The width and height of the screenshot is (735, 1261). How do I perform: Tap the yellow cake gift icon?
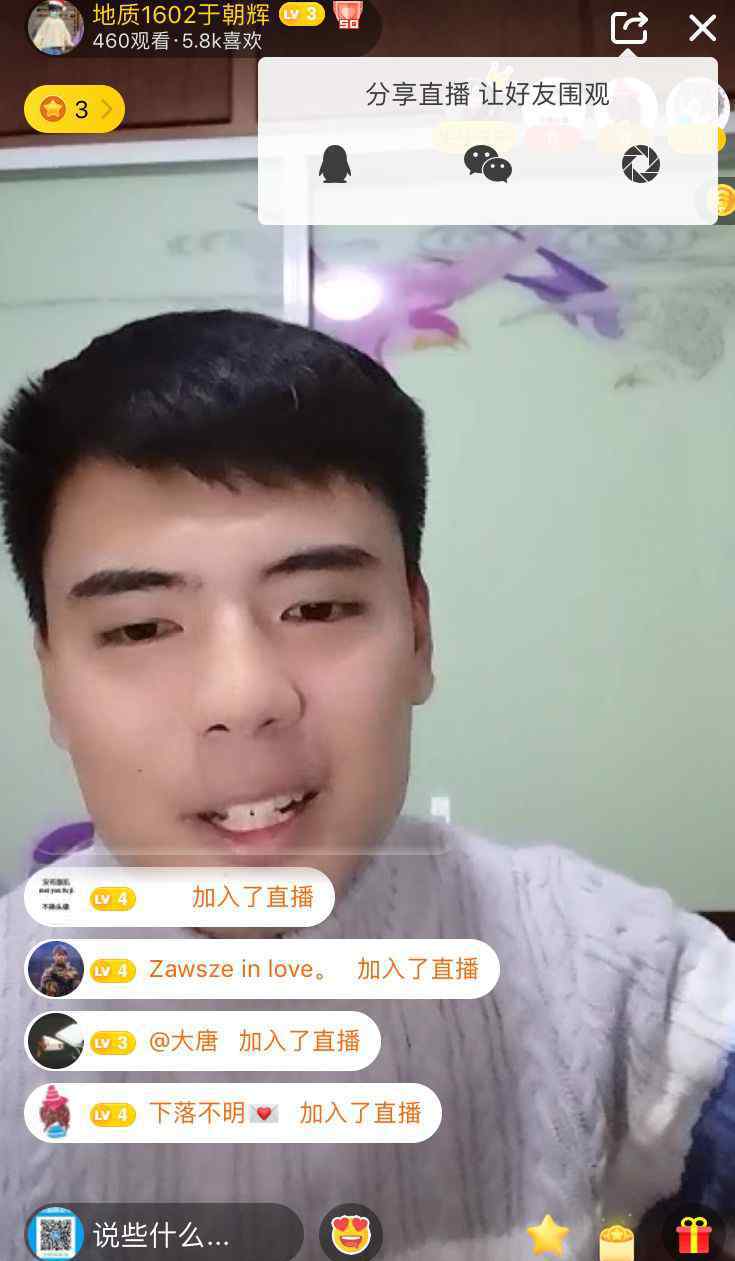click(617, 1240)
